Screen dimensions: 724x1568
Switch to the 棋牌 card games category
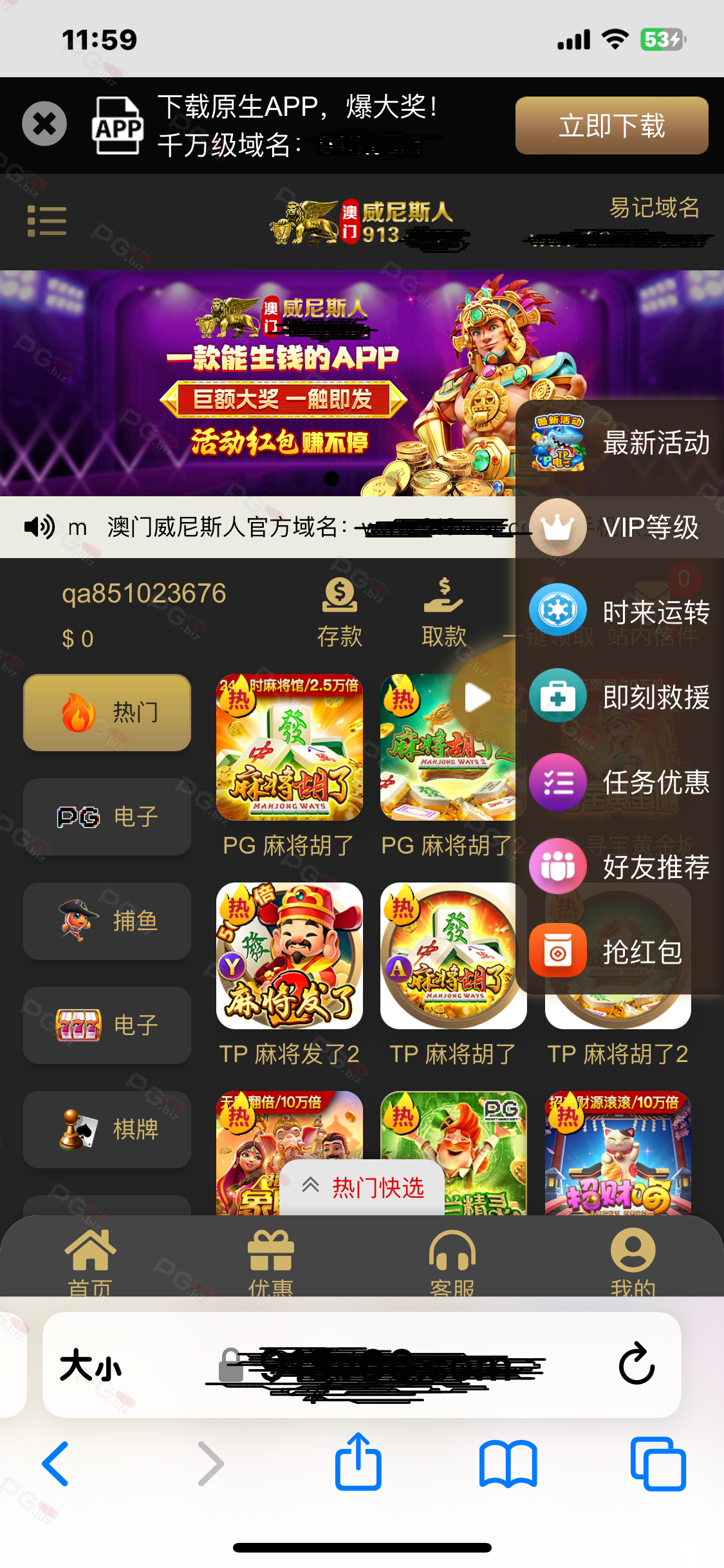click(x=107, y=1130)
